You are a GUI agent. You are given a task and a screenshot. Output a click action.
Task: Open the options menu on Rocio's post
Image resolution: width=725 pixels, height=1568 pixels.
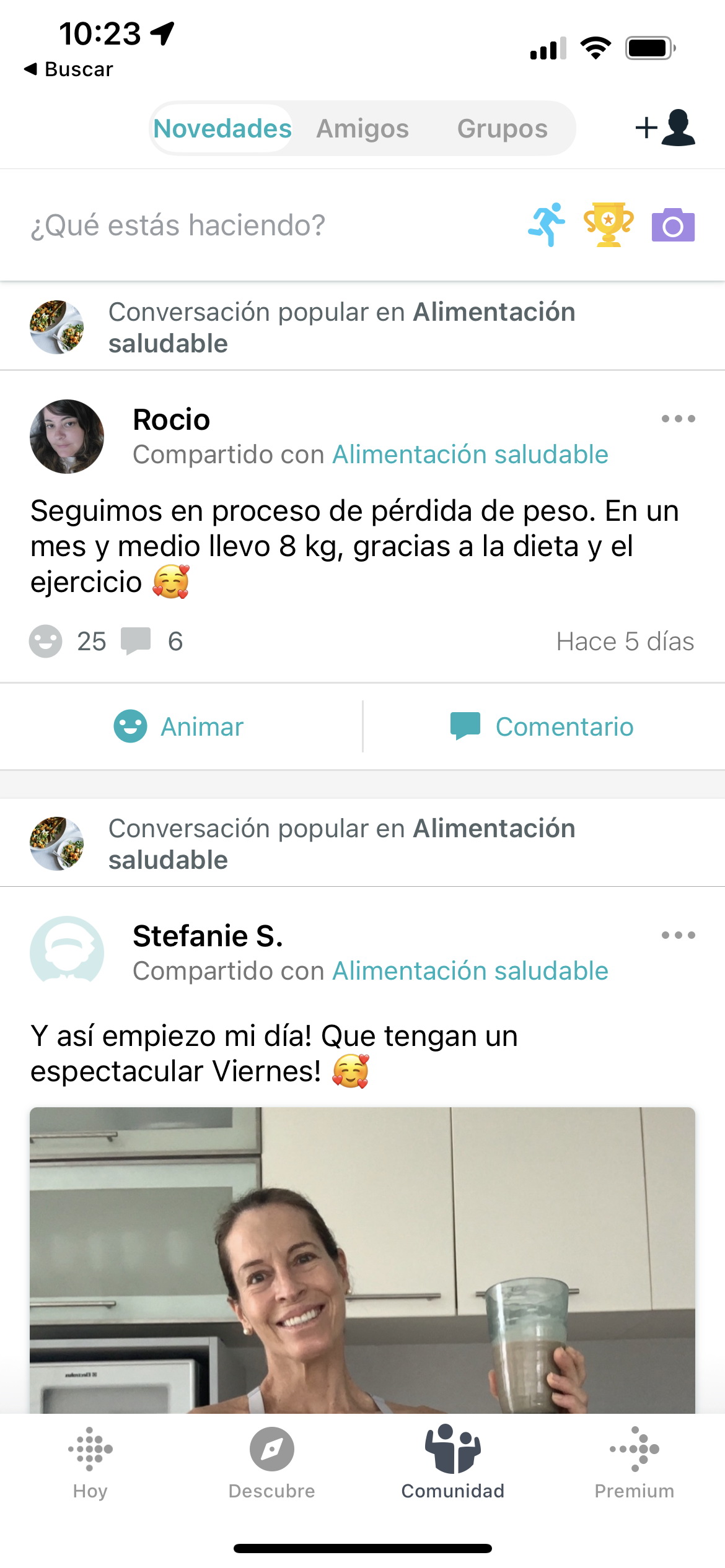pos(678,419)
